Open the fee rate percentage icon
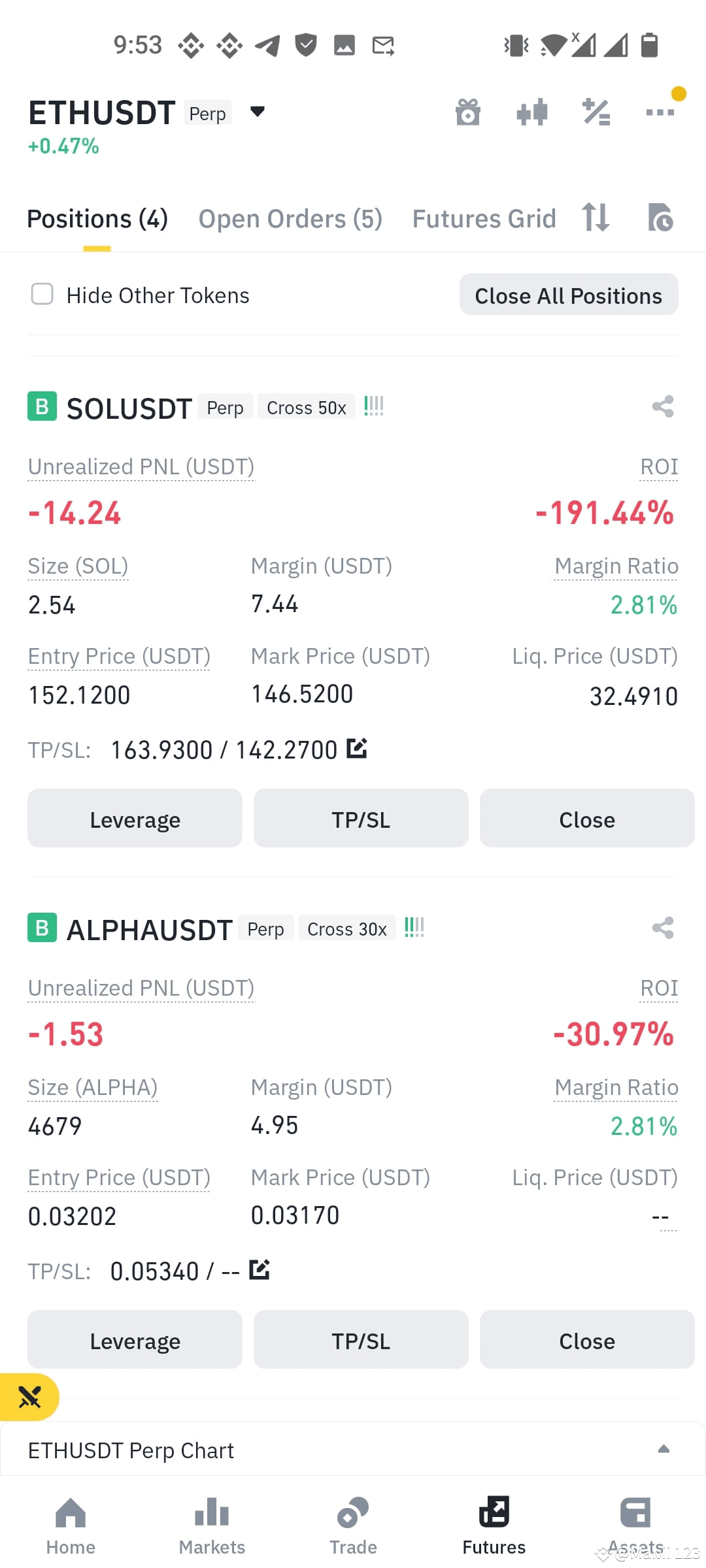This screenshot has width=706, height=1568. (x=596, y=112)
